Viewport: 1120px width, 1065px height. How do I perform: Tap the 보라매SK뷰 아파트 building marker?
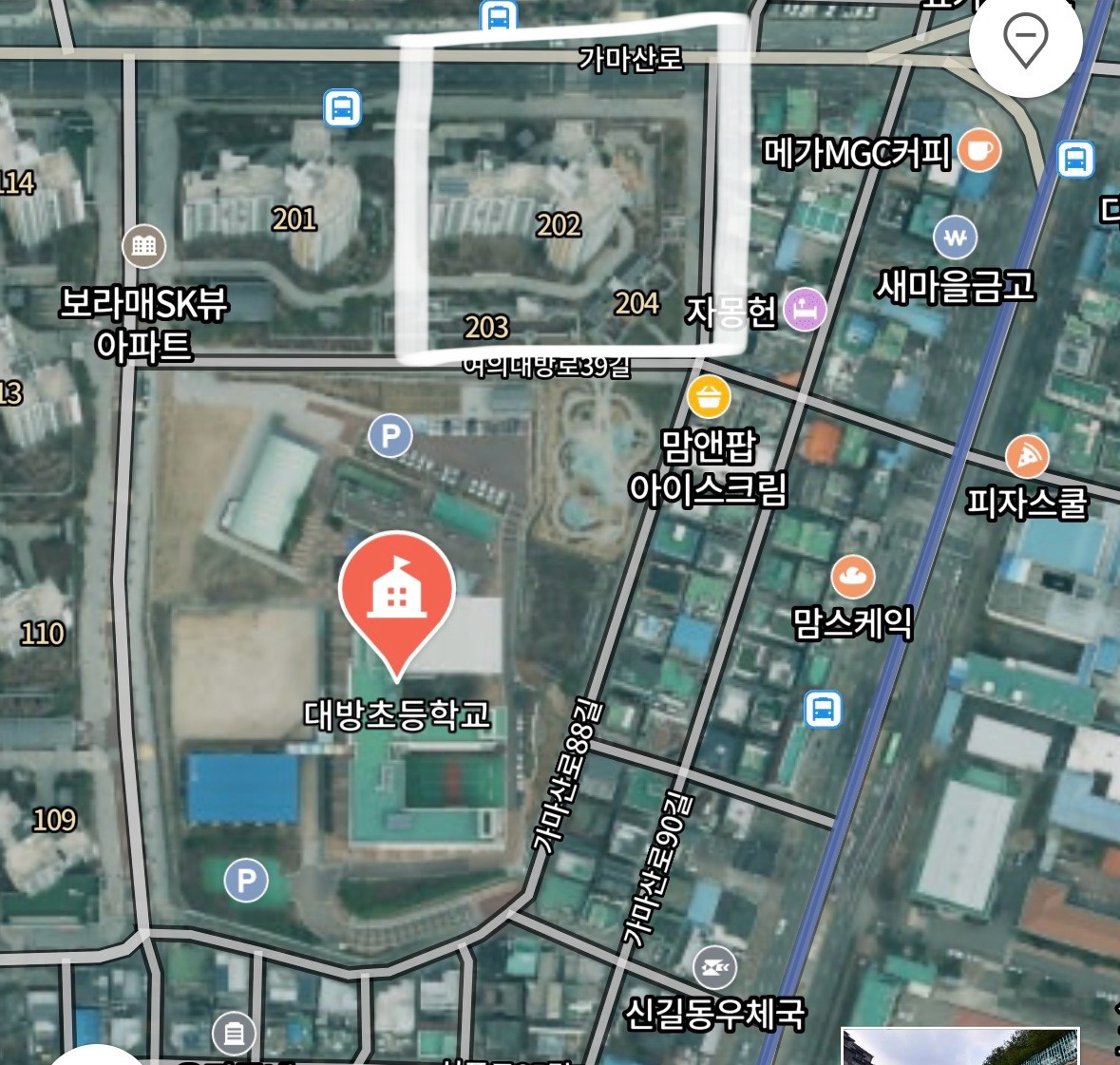pos(143,246)
